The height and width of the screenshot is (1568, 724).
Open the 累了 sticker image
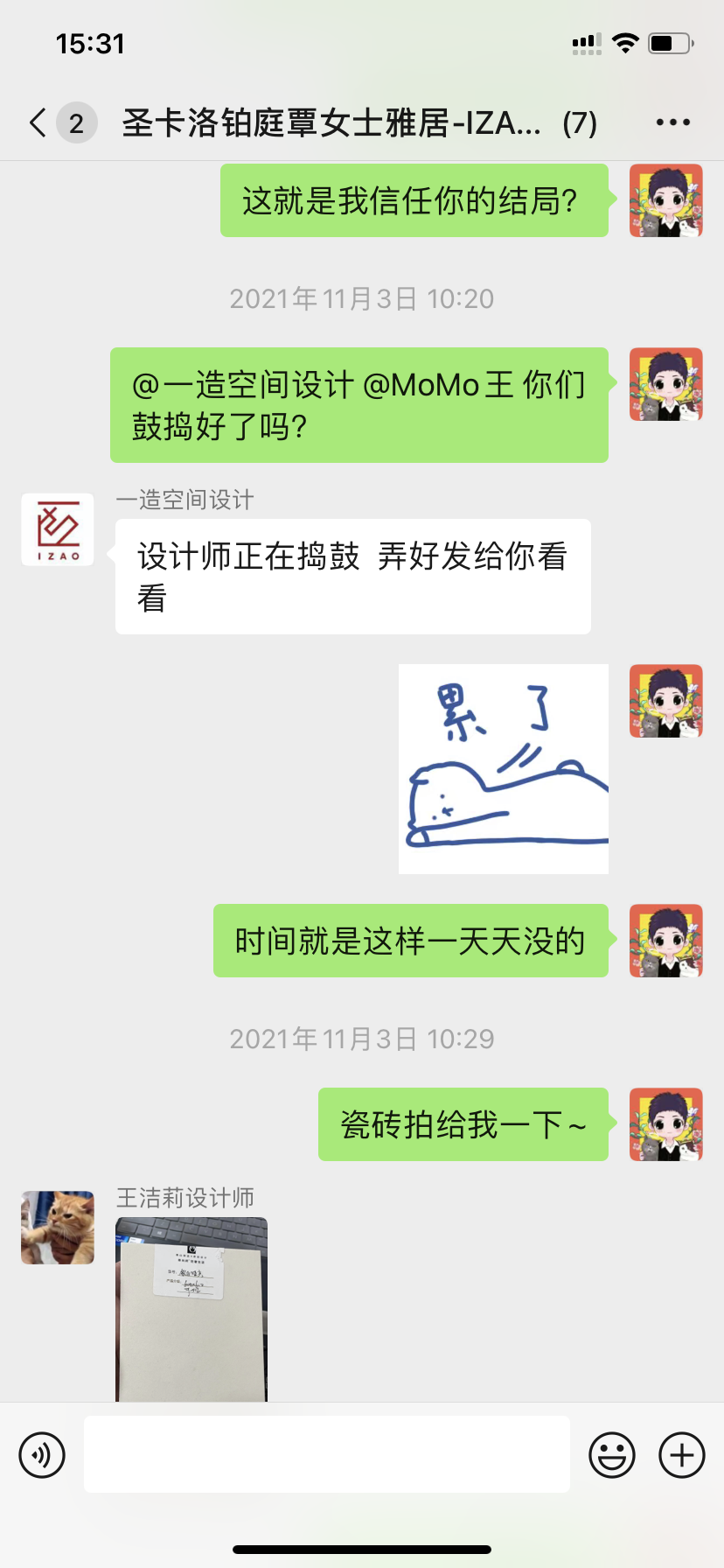tap(503, 768)
